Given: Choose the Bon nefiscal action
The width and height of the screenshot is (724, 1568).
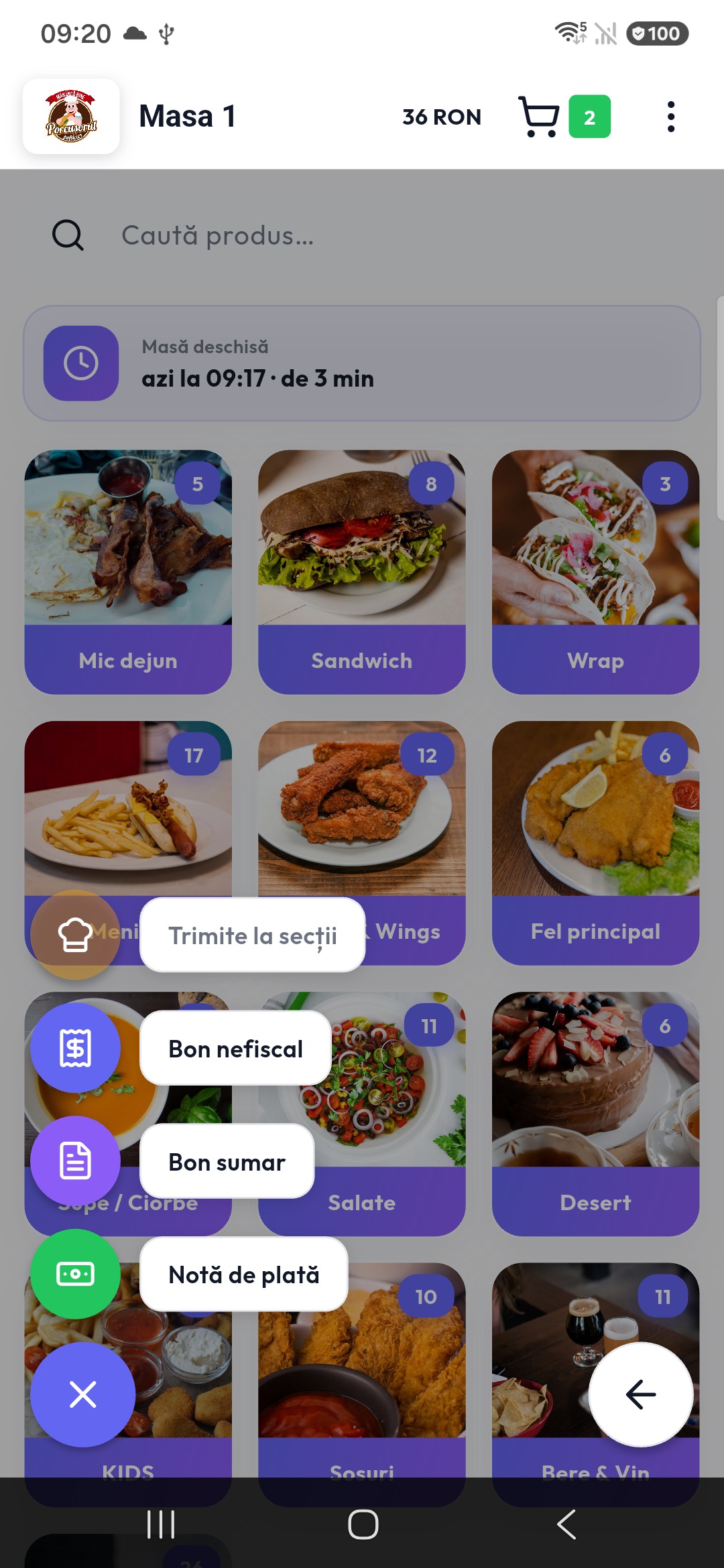Looking at the screenshot, I should (x=235, y=1049).
